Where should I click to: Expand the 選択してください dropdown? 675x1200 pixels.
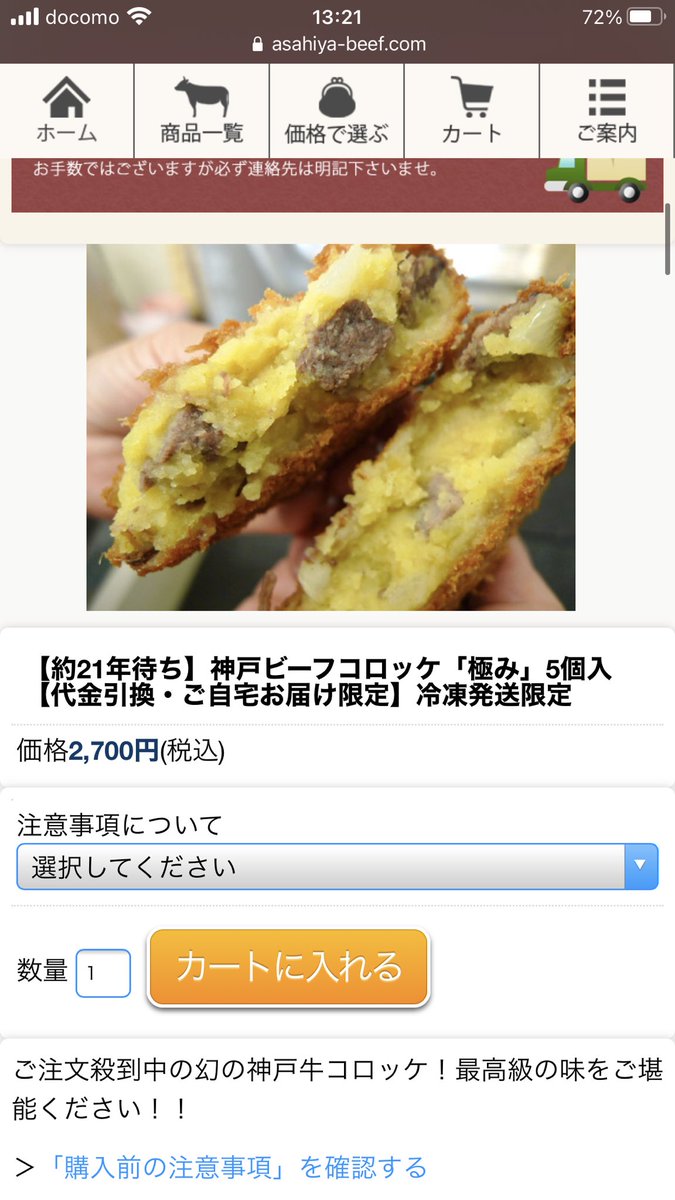[337, 866]
